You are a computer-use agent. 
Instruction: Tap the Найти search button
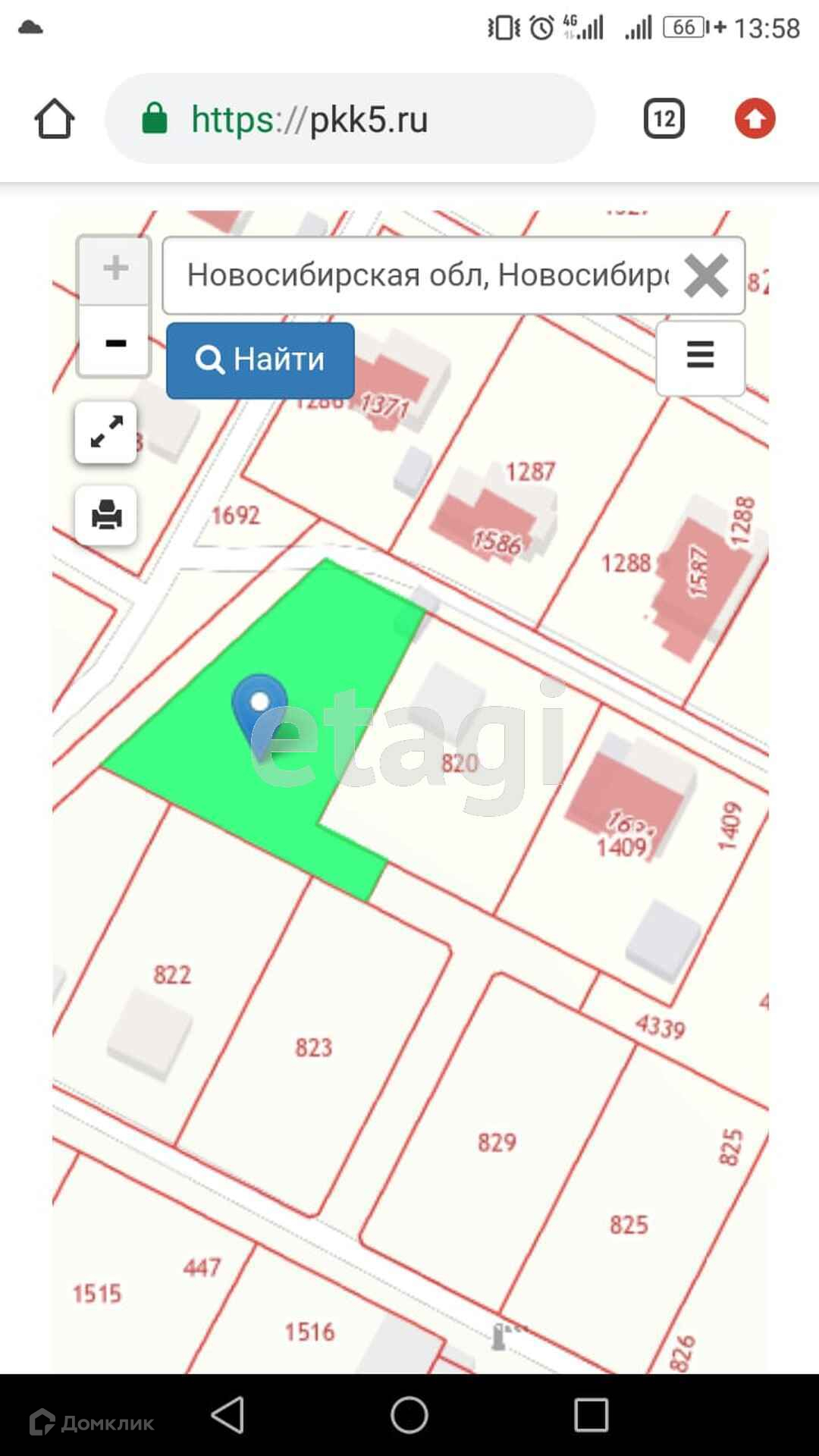(260, 359)
